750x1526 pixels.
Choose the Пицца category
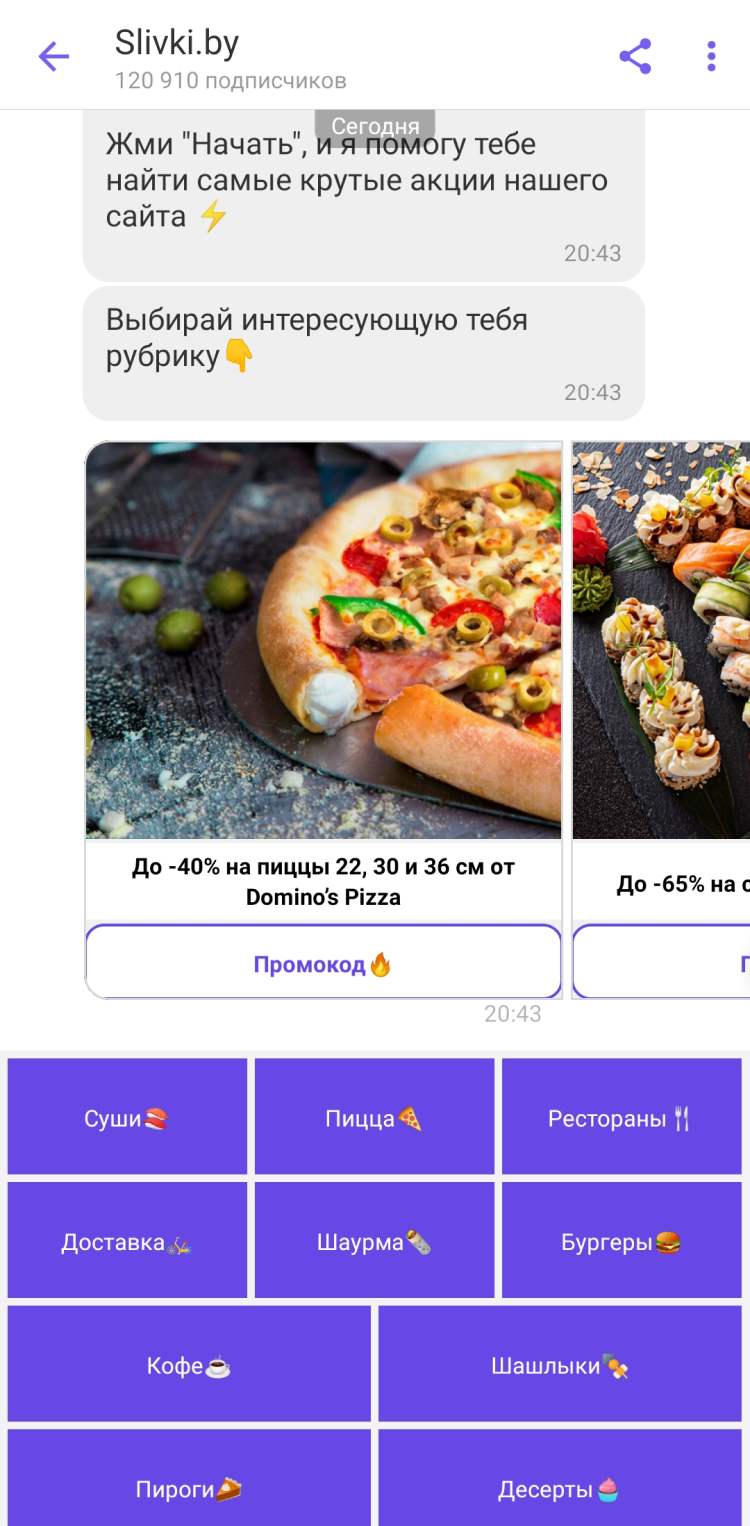tap(374, 1117)
